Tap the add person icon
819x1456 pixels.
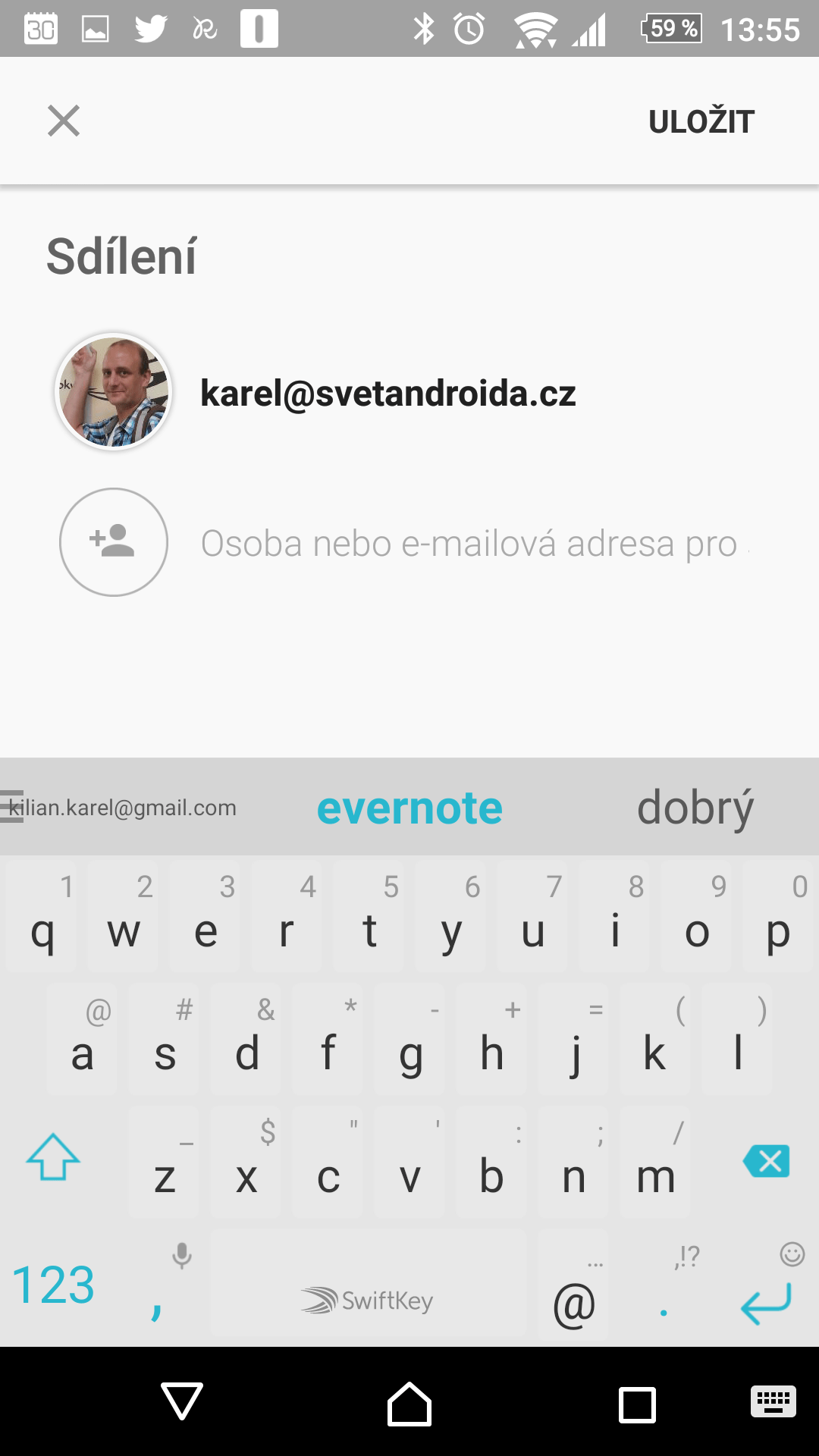click(114, 542)
